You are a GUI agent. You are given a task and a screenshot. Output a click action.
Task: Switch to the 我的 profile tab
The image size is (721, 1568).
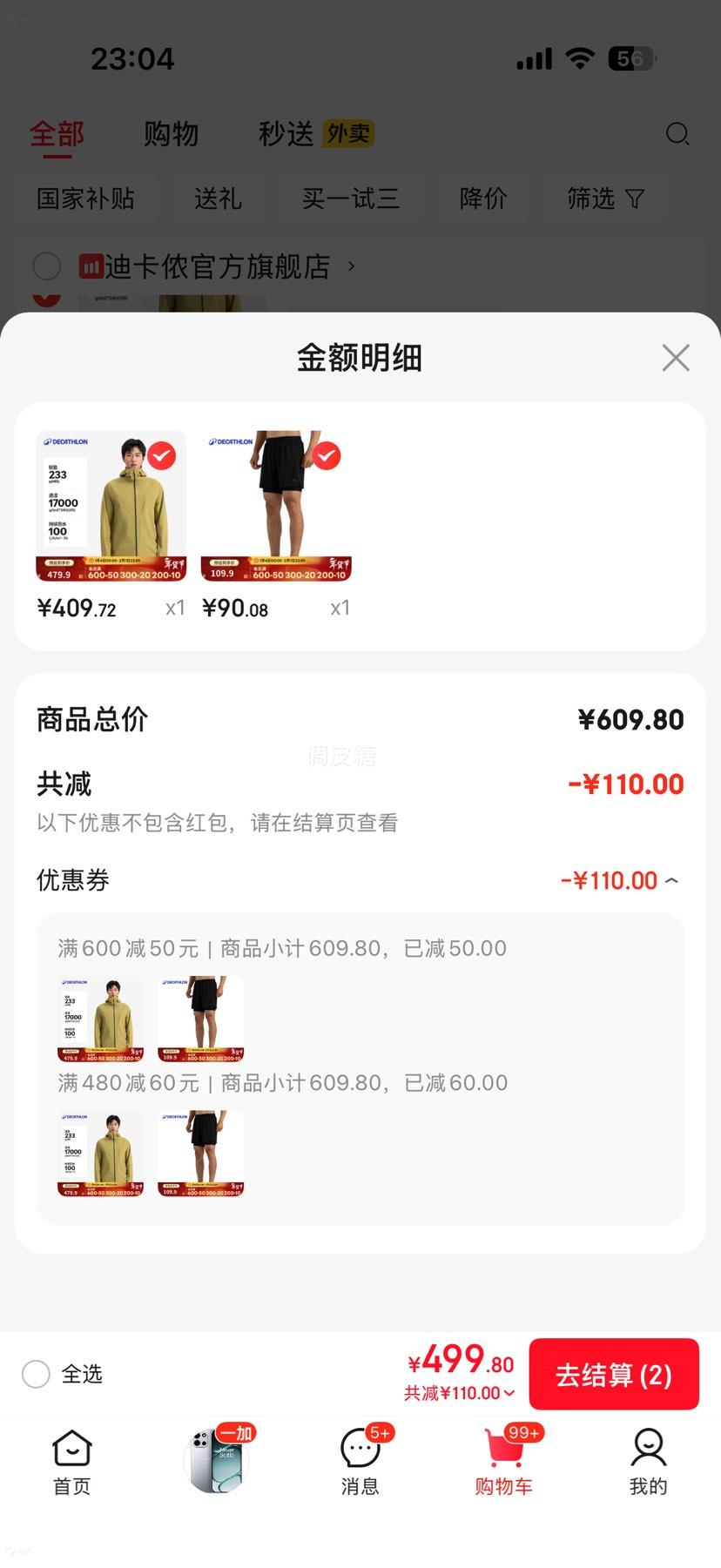(648, 1462)
